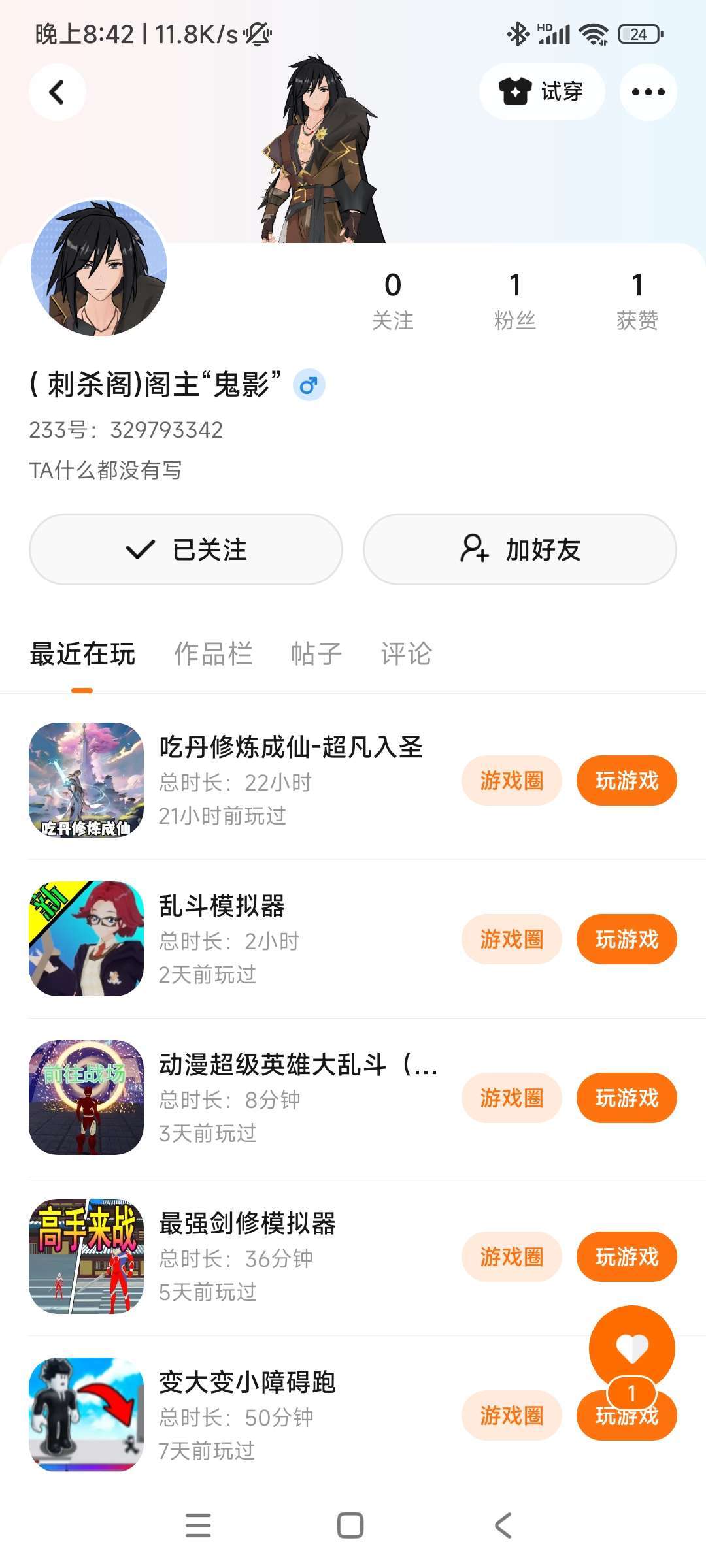
Task: Open the 最强剑修模拟器 game entry
Action: (x=247, y=1224)
